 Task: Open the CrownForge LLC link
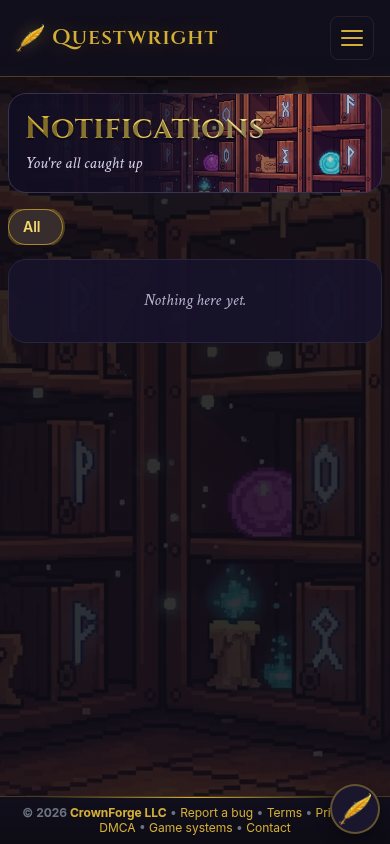pyautogui.click(x=118, y=812)
